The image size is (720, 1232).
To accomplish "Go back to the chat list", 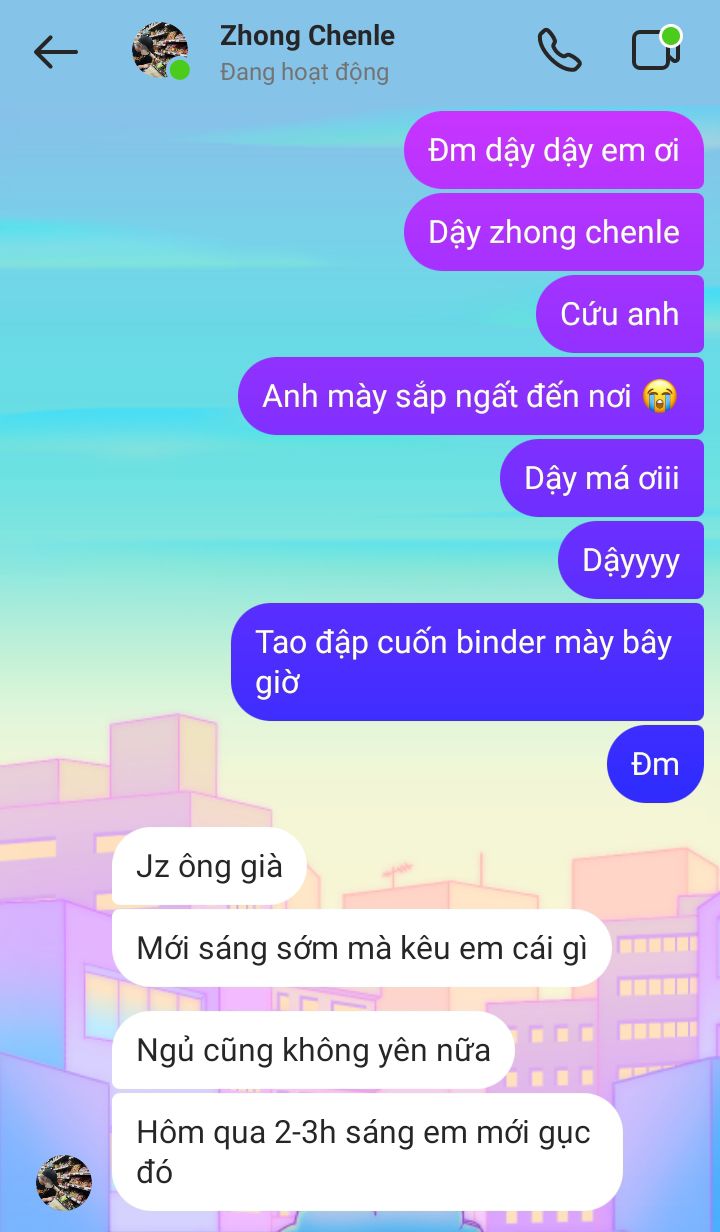I will pyautogui.click(x=55, y=52).
